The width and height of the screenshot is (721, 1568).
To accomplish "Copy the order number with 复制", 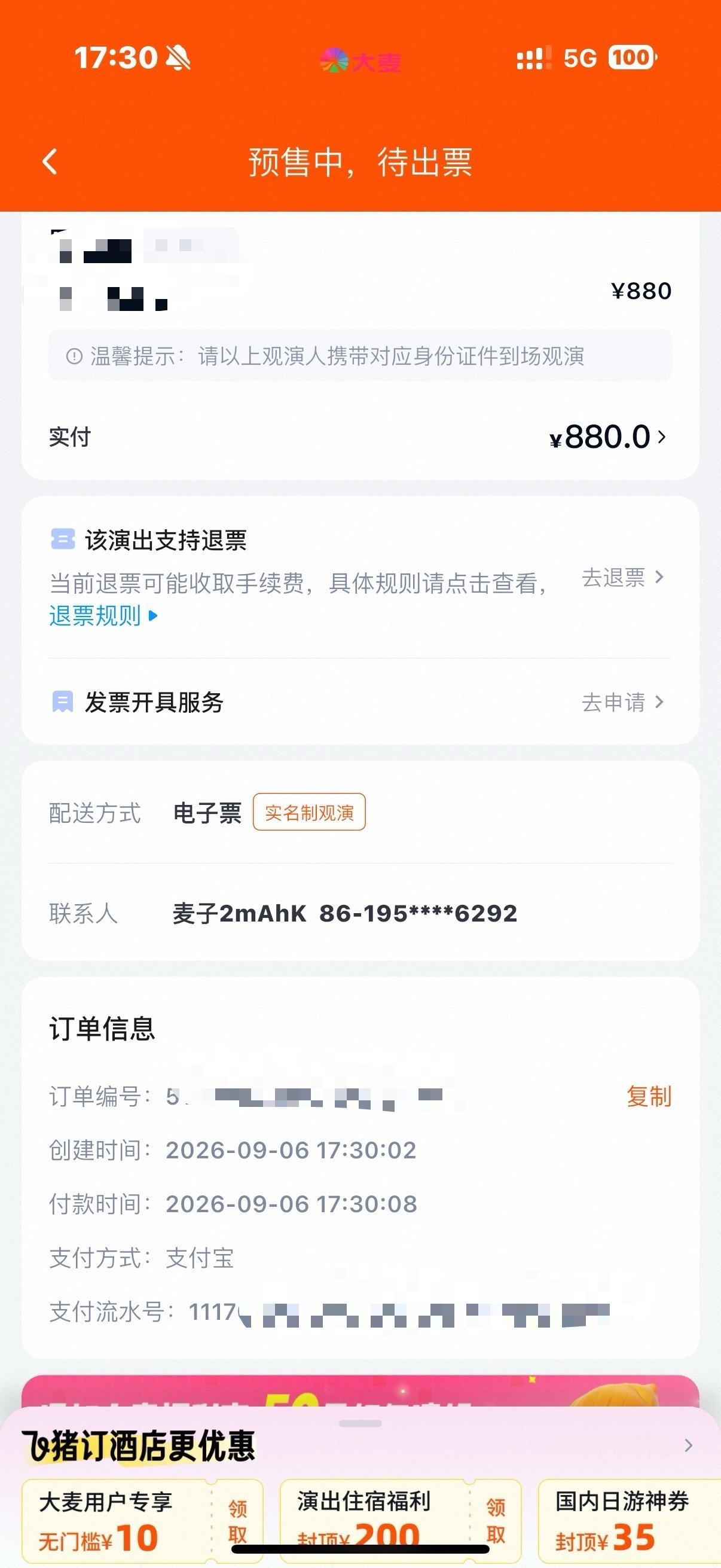I will (x=649, y=1096).
